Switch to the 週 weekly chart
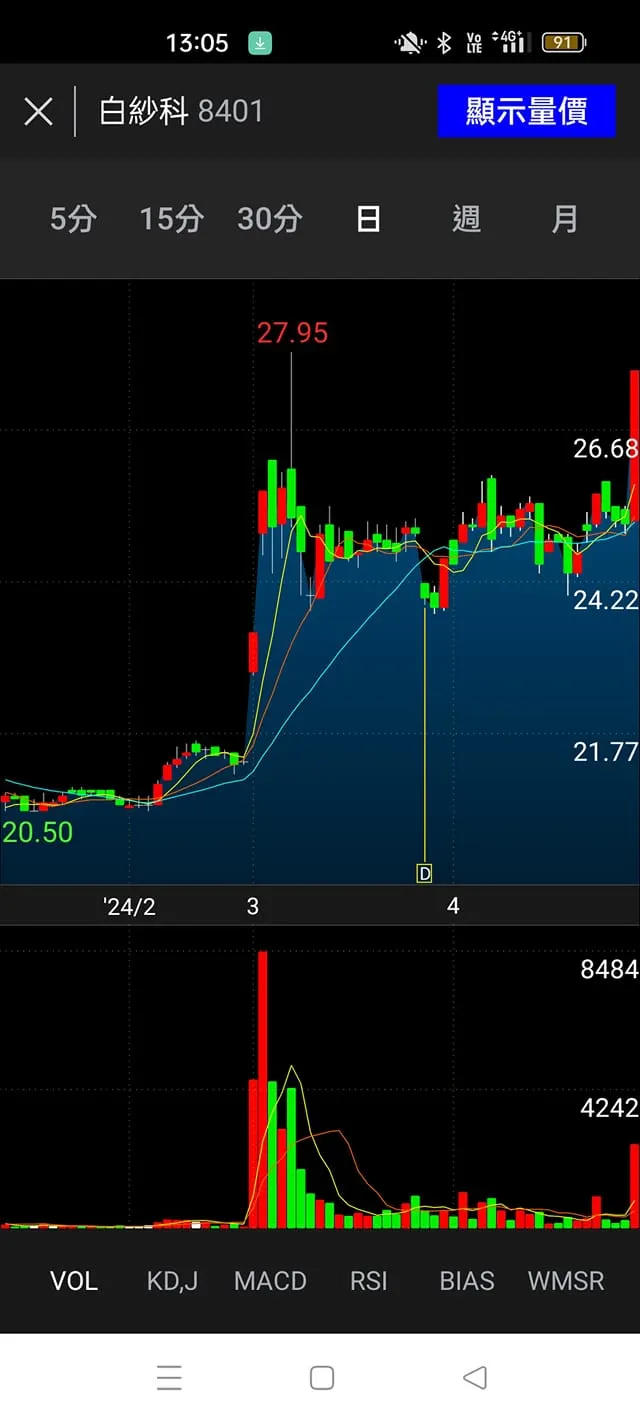This screenshot has width=640, height=1422. coord(466,218)
